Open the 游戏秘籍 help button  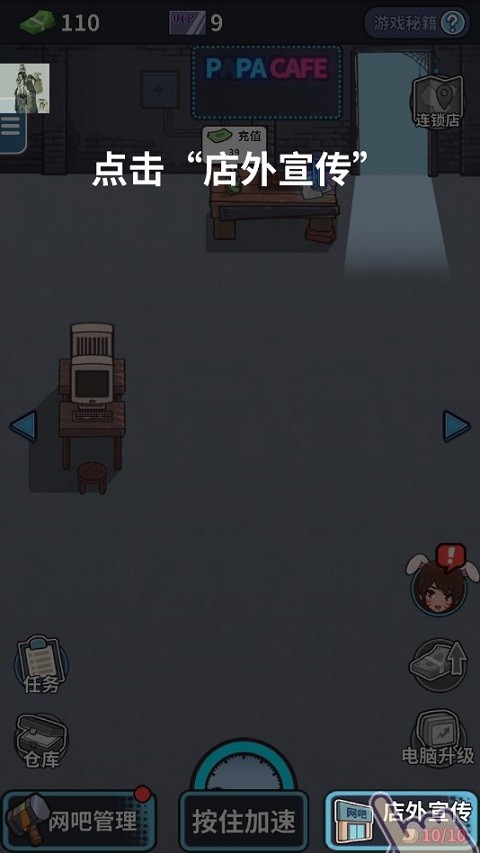click(417, 23)
